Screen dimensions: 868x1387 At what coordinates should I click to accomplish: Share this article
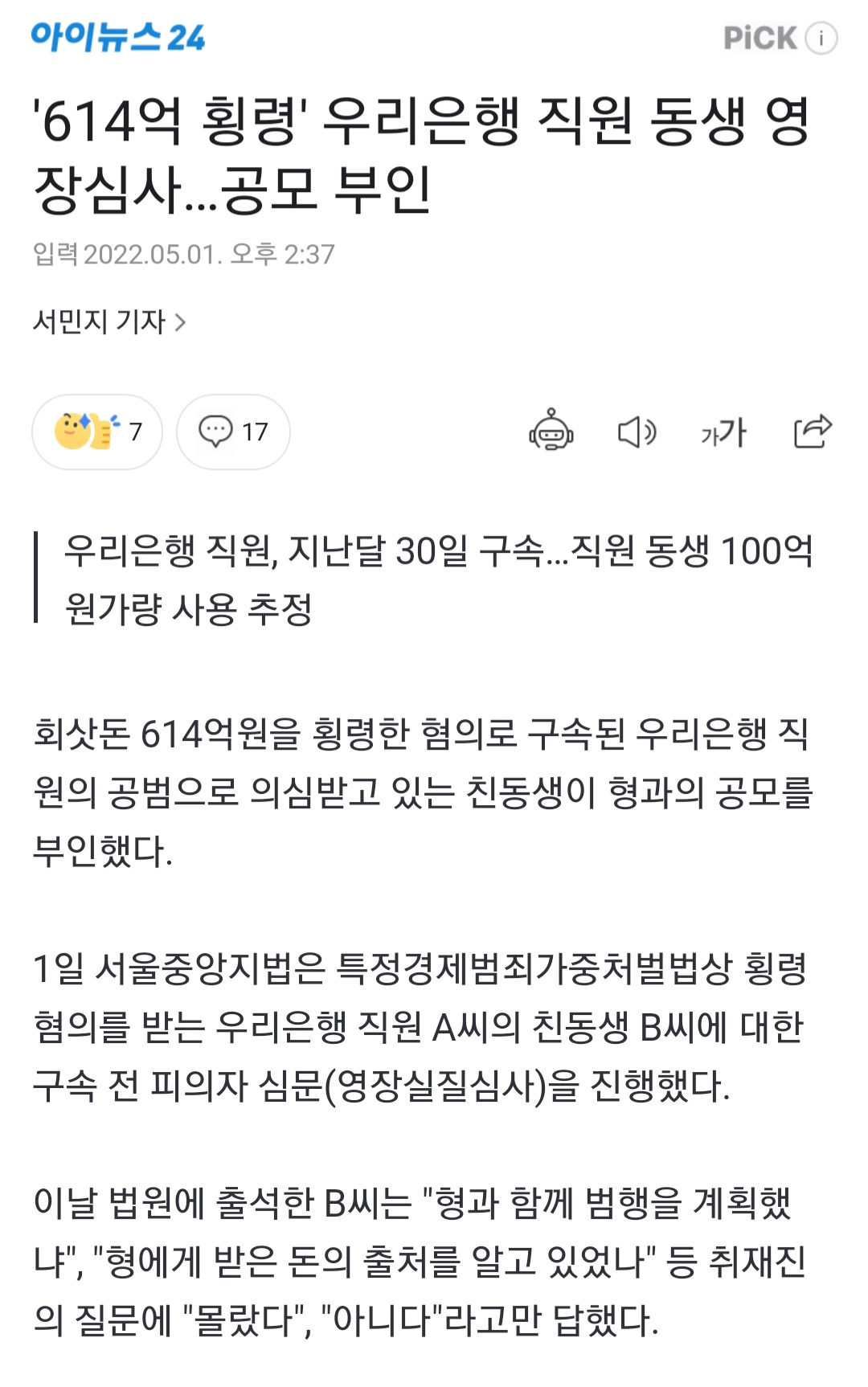pos(812,431)
